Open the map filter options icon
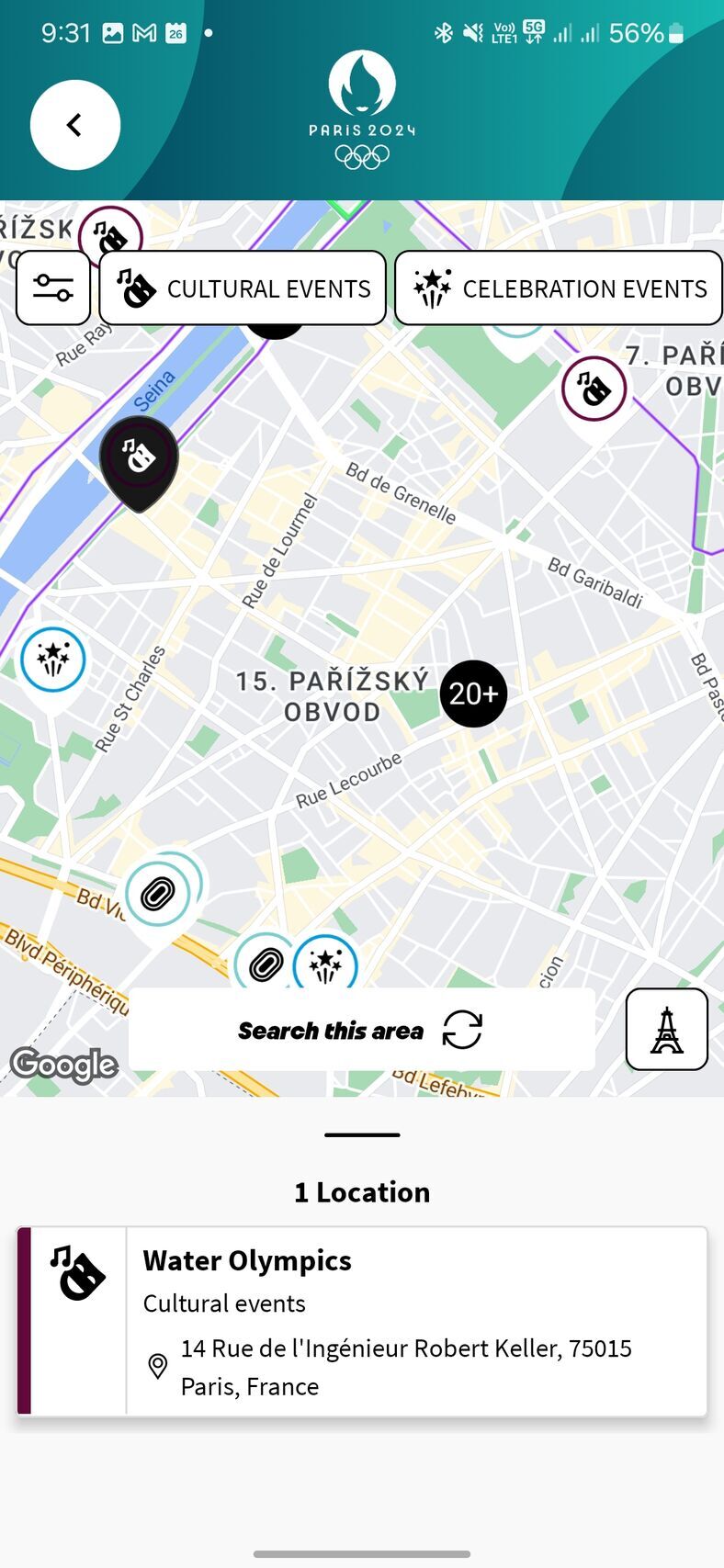This screenshot has width=724, height=1568. pyautogui.click(x=52, y=288)
